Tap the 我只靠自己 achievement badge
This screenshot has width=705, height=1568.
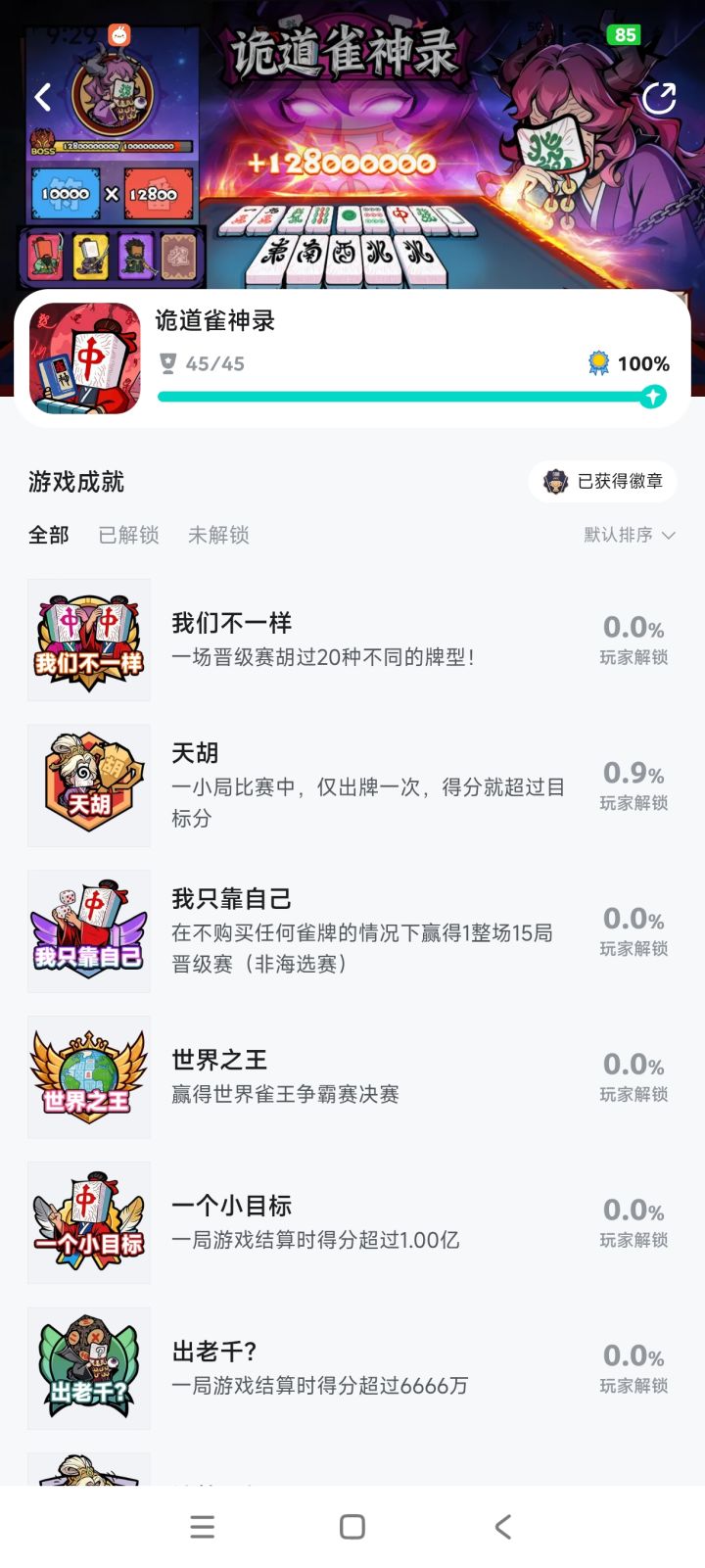[x=88, y=928]
